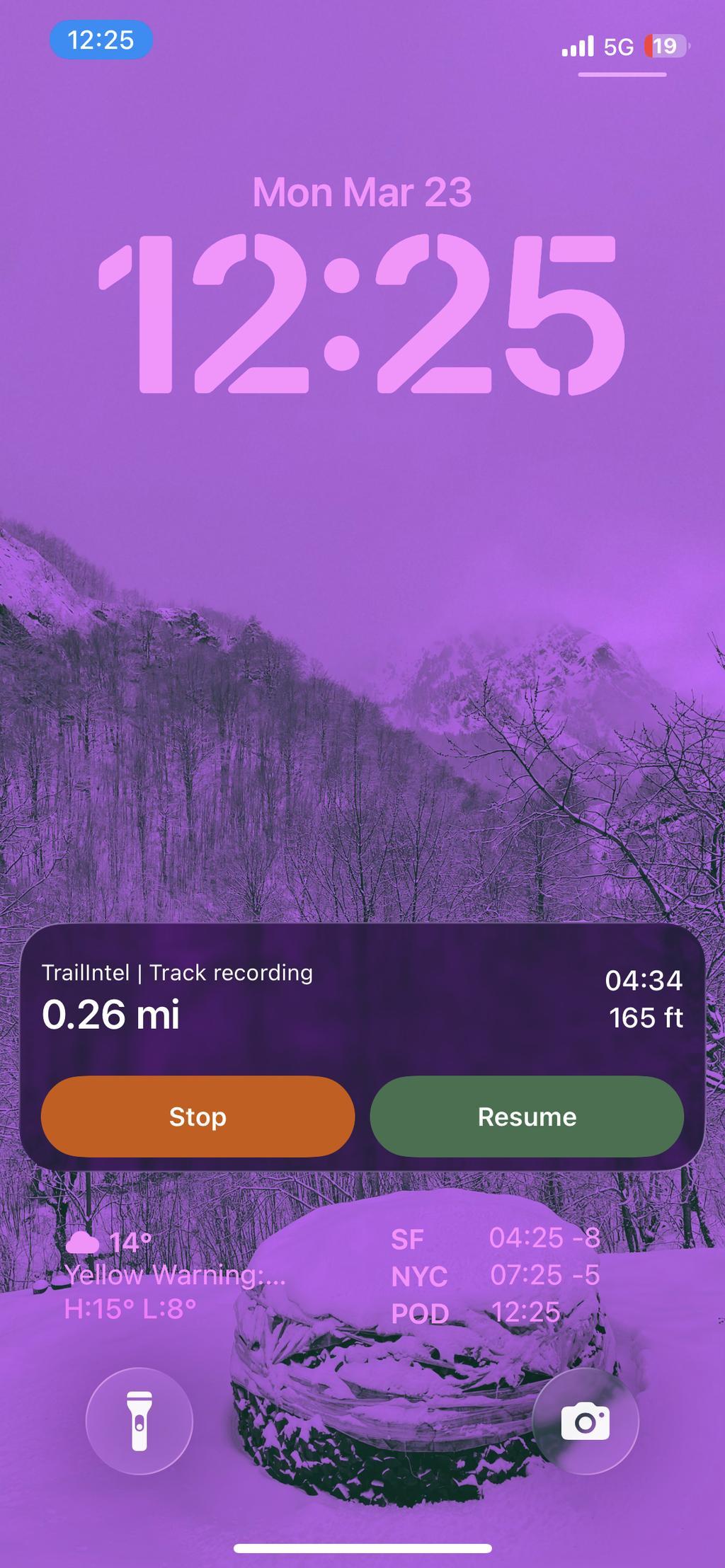The image size is (725, 1568).
Task: Tap the 165 ft elevation value
Action: pos(647,1018)
